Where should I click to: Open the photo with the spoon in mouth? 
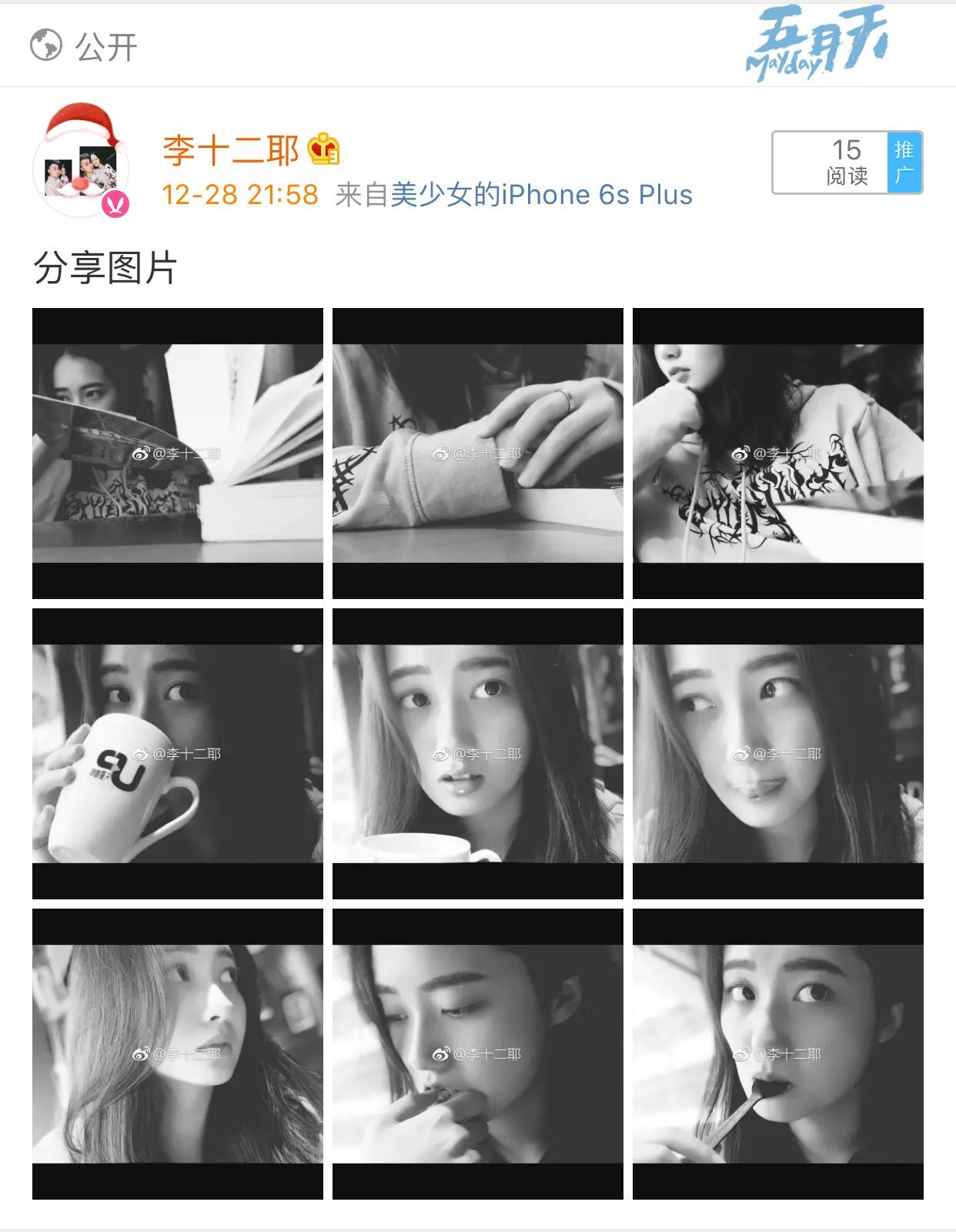[x=778, y=1054]
